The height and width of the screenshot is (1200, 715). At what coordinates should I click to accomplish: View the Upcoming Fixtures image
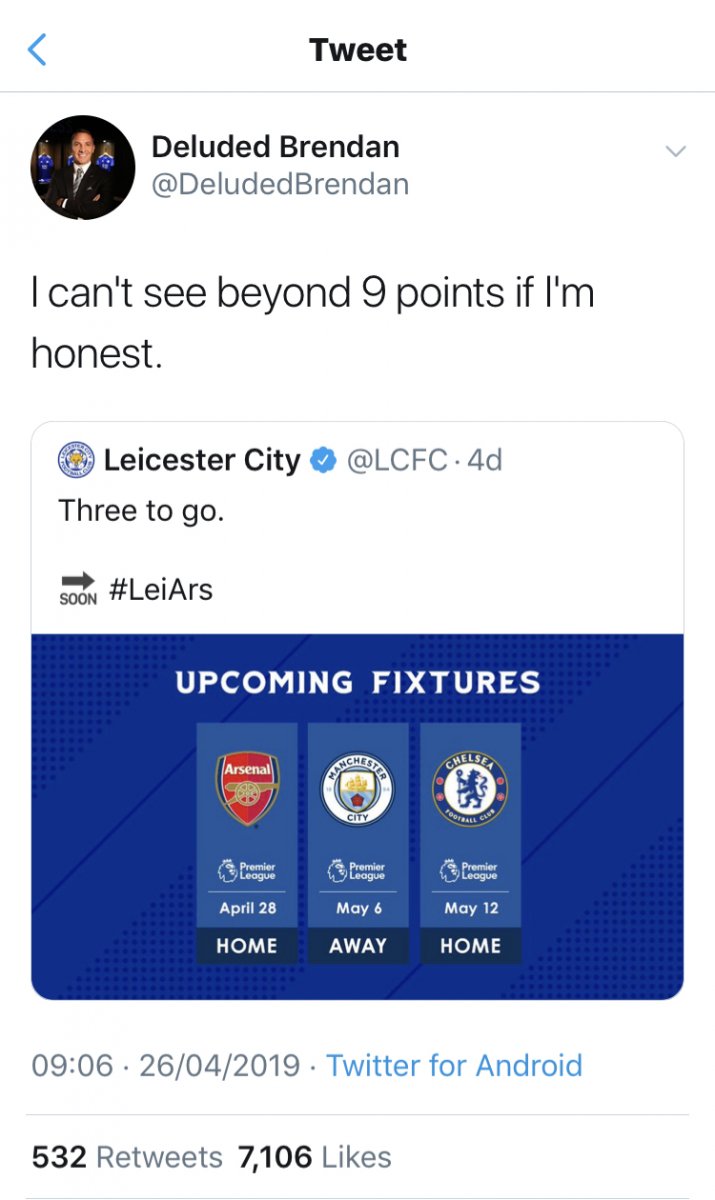click(357, 817)
